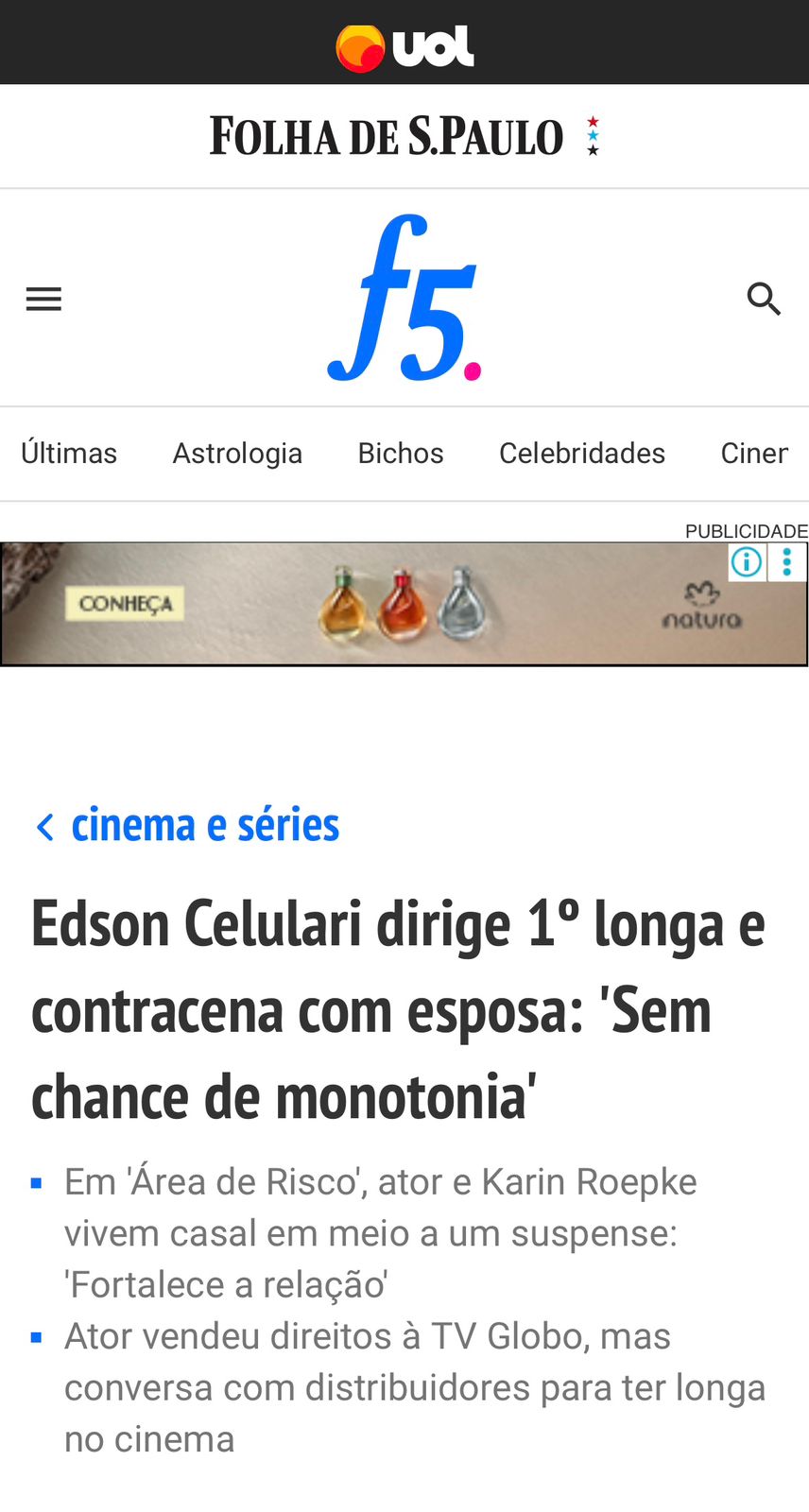
Task: Tap the F5 logo to go home
Action: click(x=404, y=298)
